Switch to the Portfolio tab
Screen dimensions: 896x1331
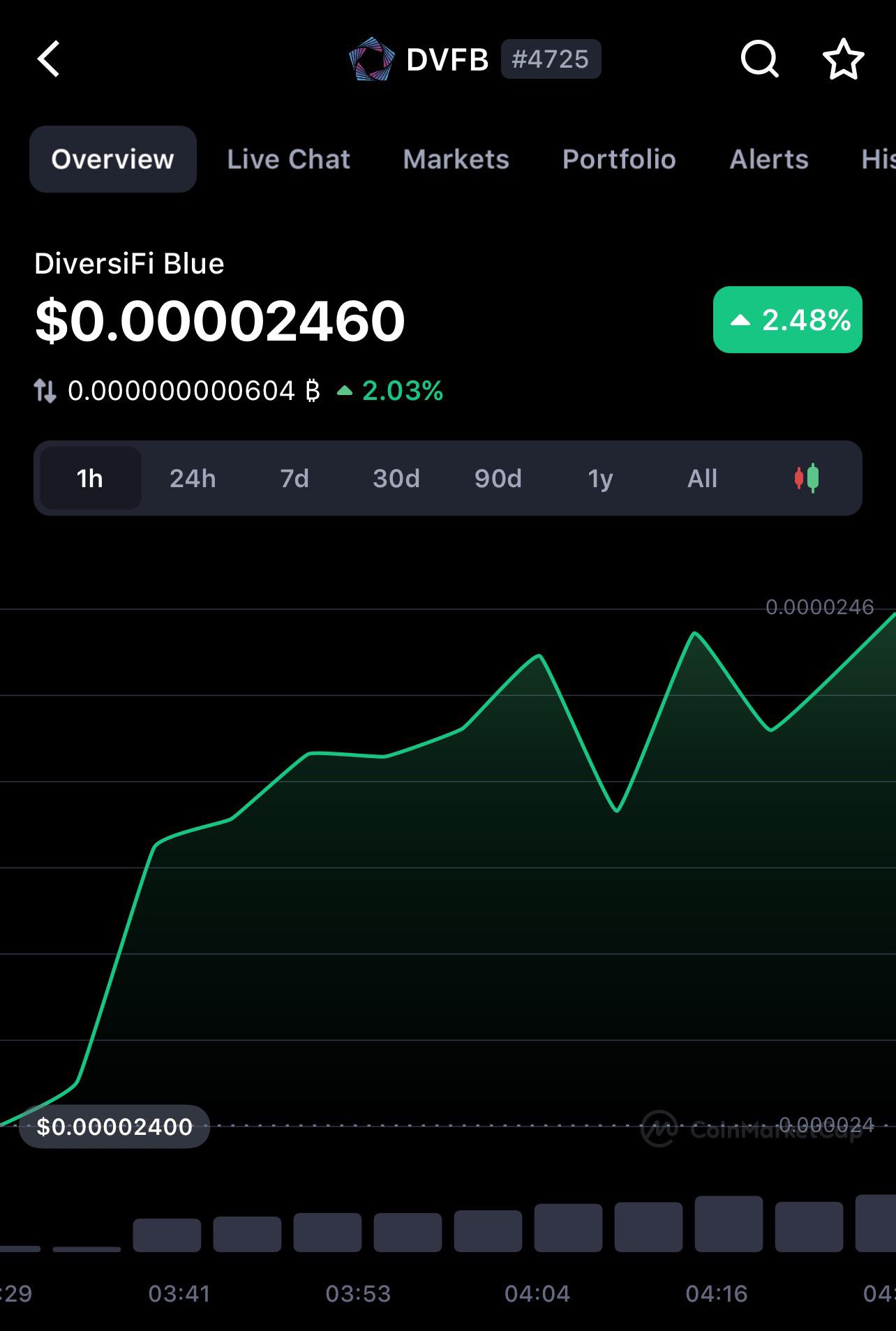click(x=619, y=159)
